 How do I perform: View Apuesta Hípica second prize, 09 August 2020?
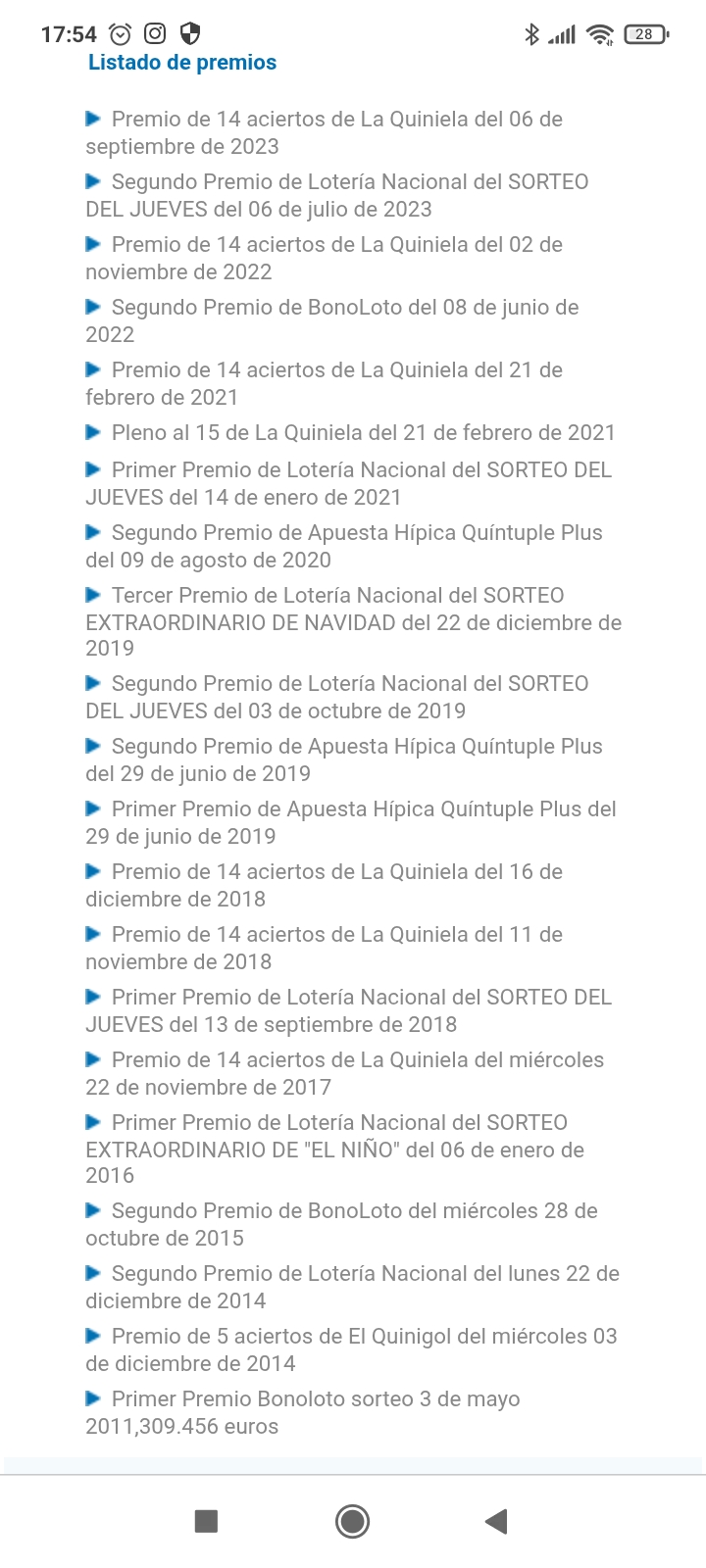point(357,533)
